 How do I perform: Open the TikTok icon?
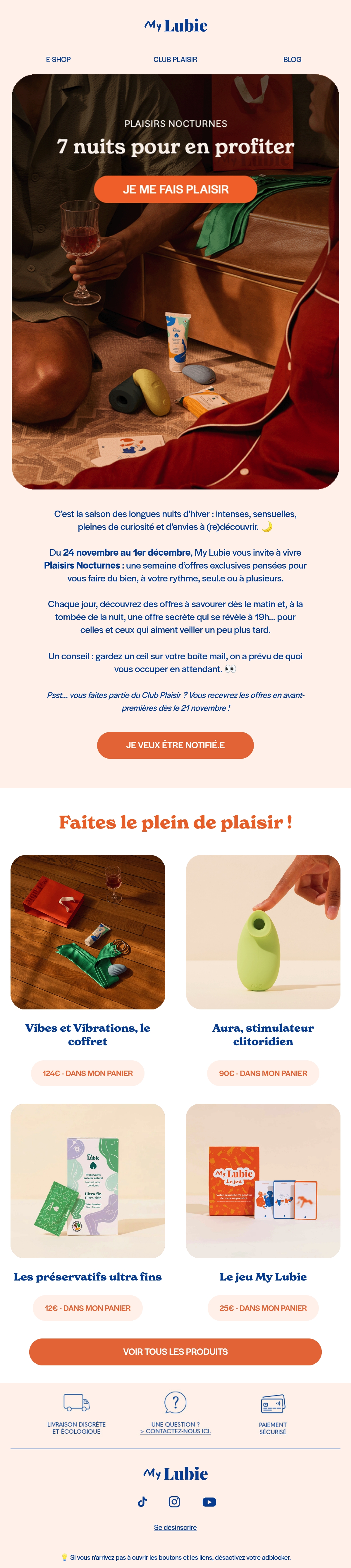point(142,1502)
